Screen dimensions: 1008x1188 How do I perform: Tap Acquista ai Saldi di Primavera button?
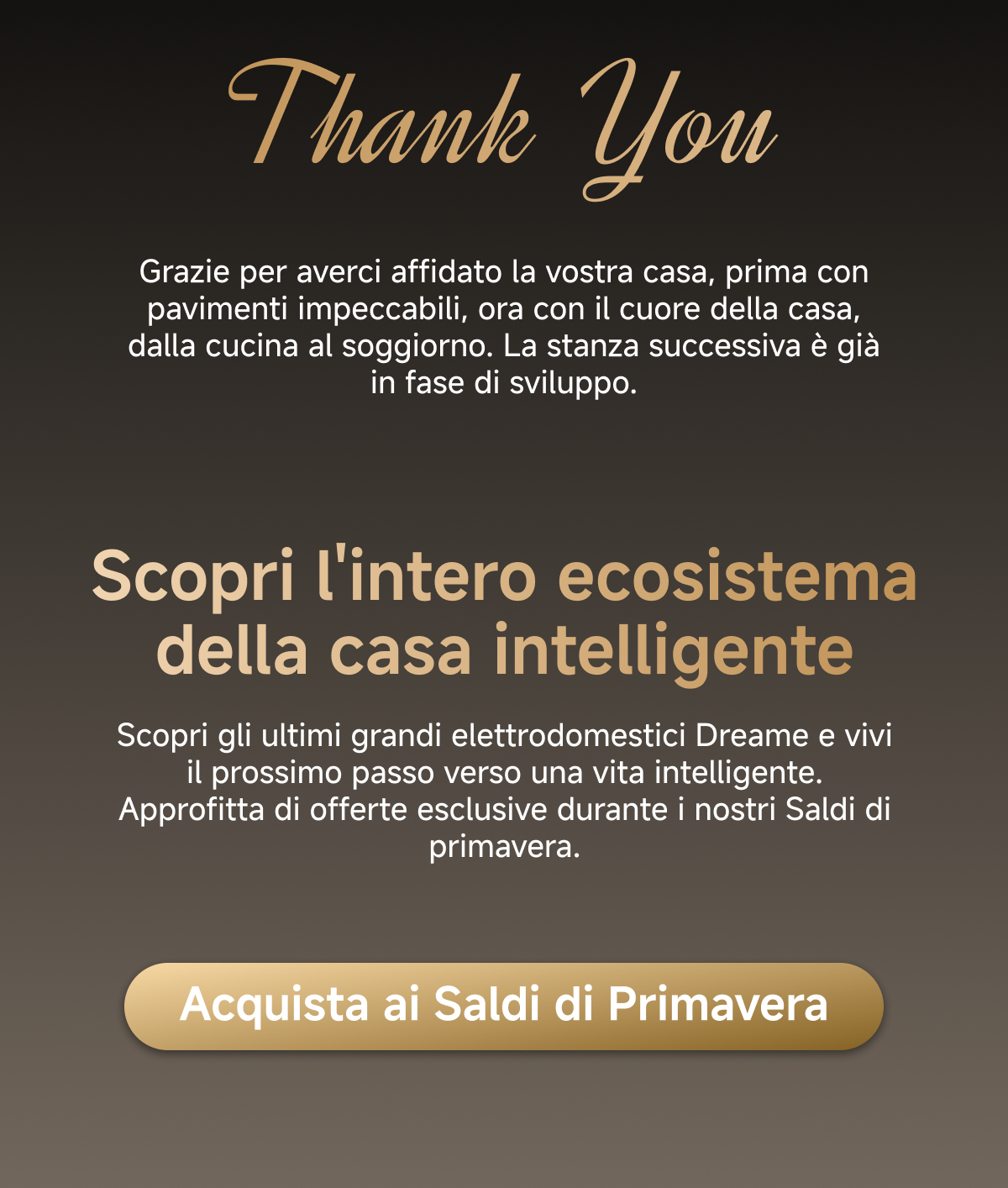504,1006
